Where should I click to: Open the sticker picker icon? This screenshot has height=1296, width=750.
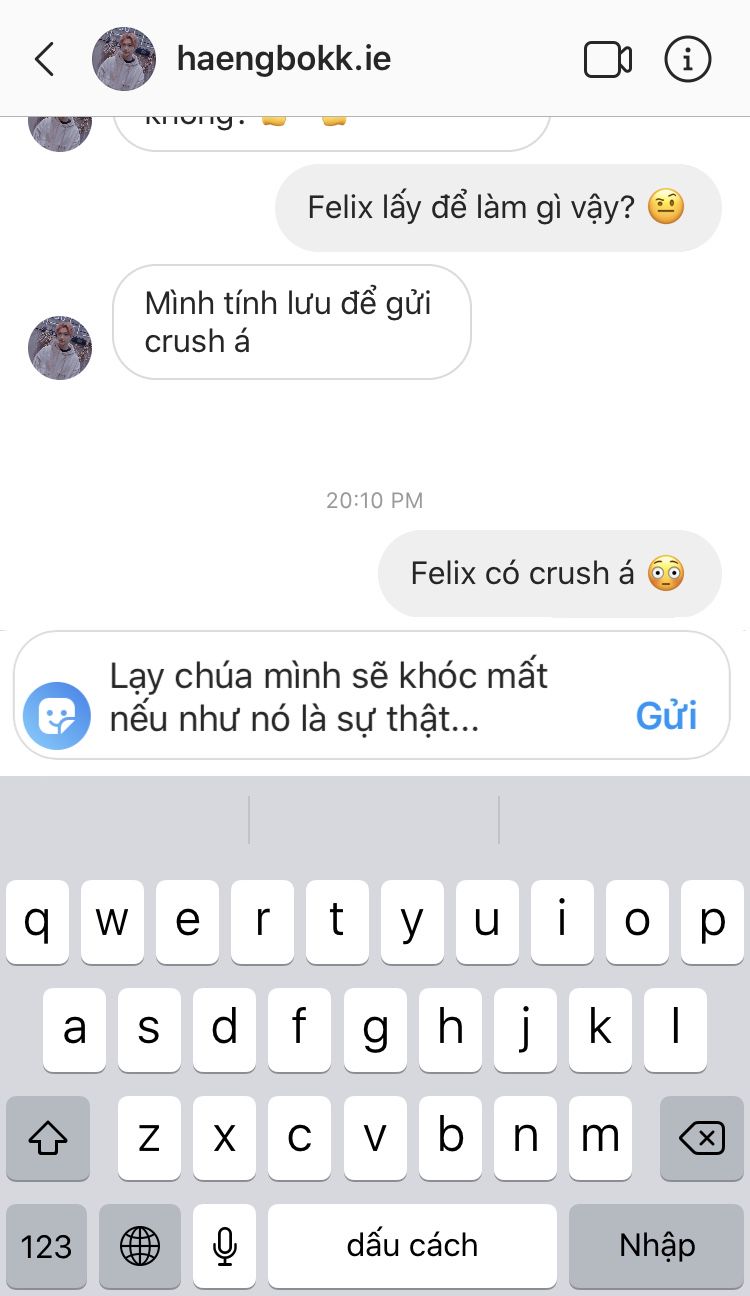(57, 716)
